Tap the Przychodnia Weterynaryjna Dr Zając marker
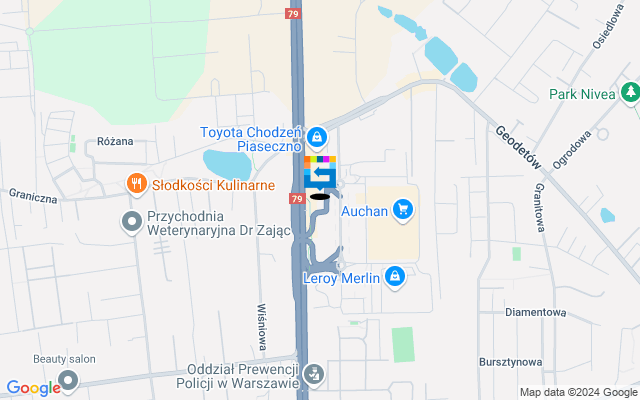This screenshot has width=640, height=400. tap(132, 221)
